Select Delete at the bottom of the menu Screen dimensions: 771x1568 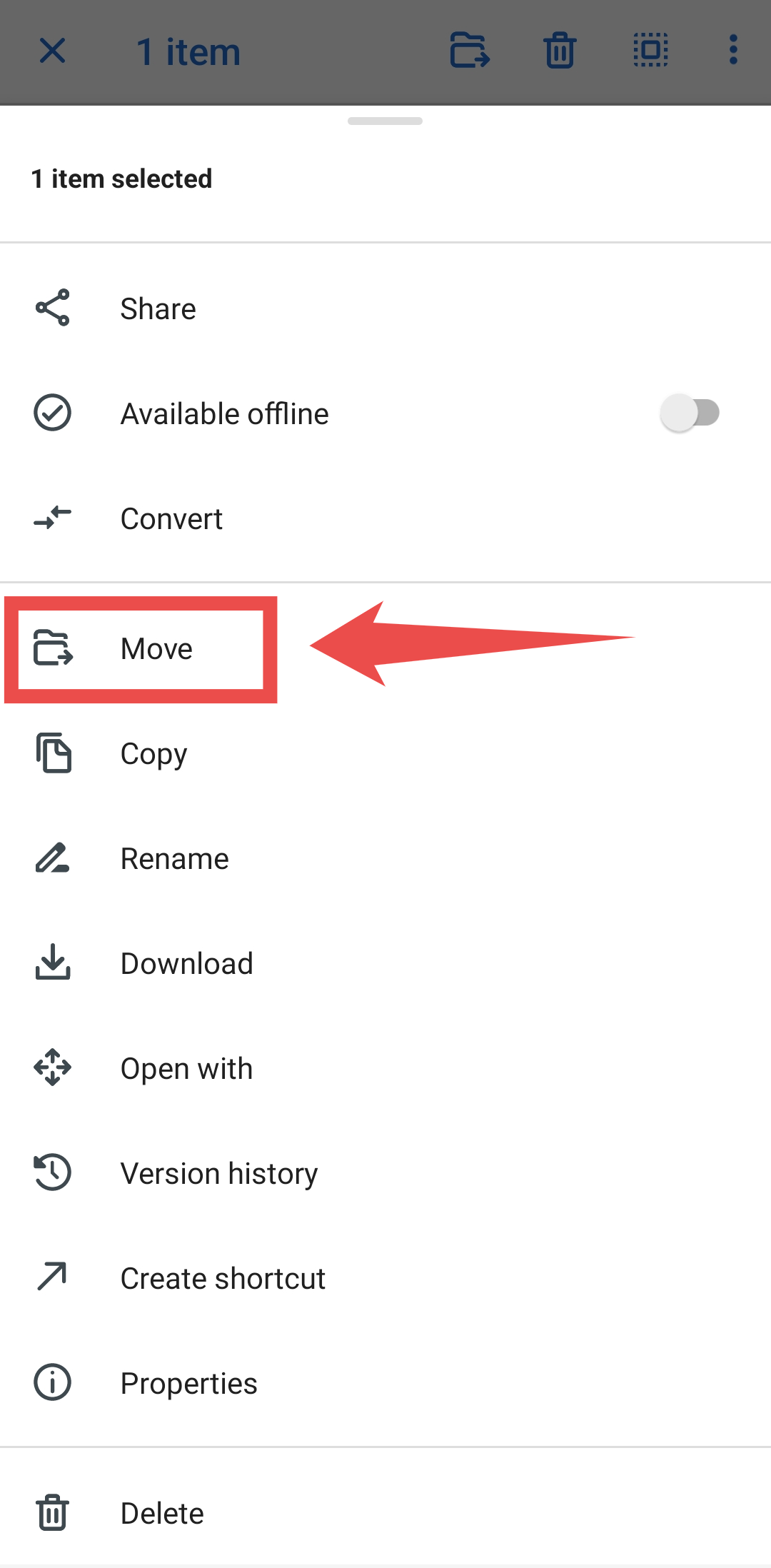pyautogui.click(x=162, y=1513)
